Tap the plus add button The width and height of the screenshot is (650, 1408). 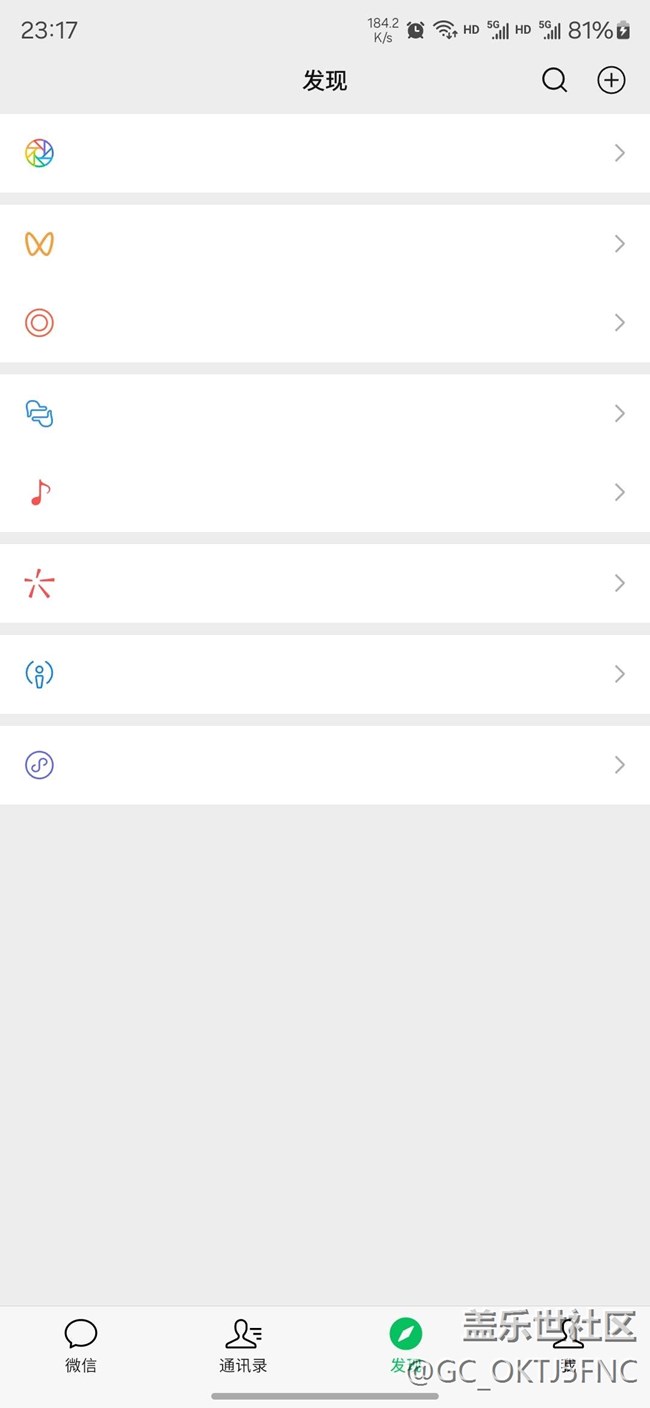point(611,80)
